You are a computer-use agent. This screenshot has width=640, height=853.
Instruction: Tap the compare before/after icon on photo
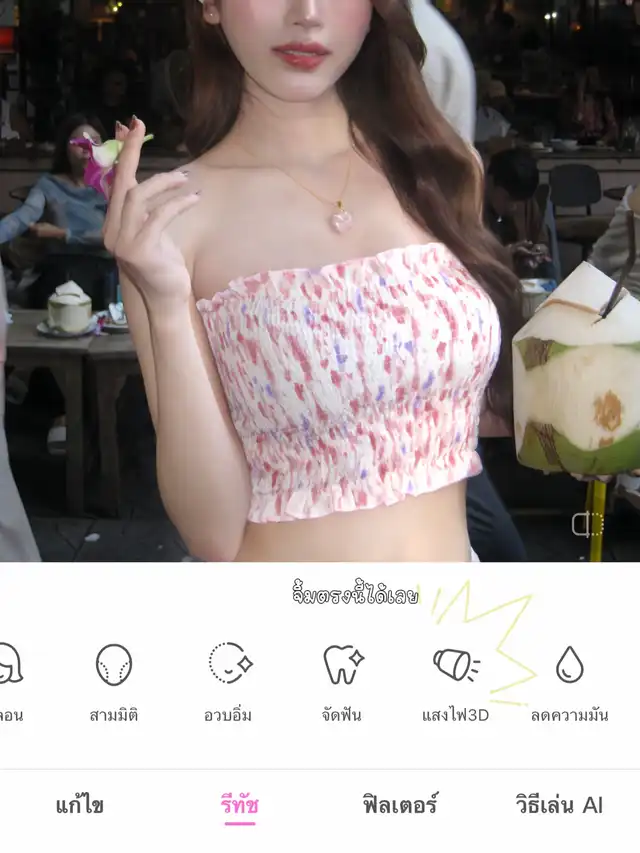click(588, 525)
